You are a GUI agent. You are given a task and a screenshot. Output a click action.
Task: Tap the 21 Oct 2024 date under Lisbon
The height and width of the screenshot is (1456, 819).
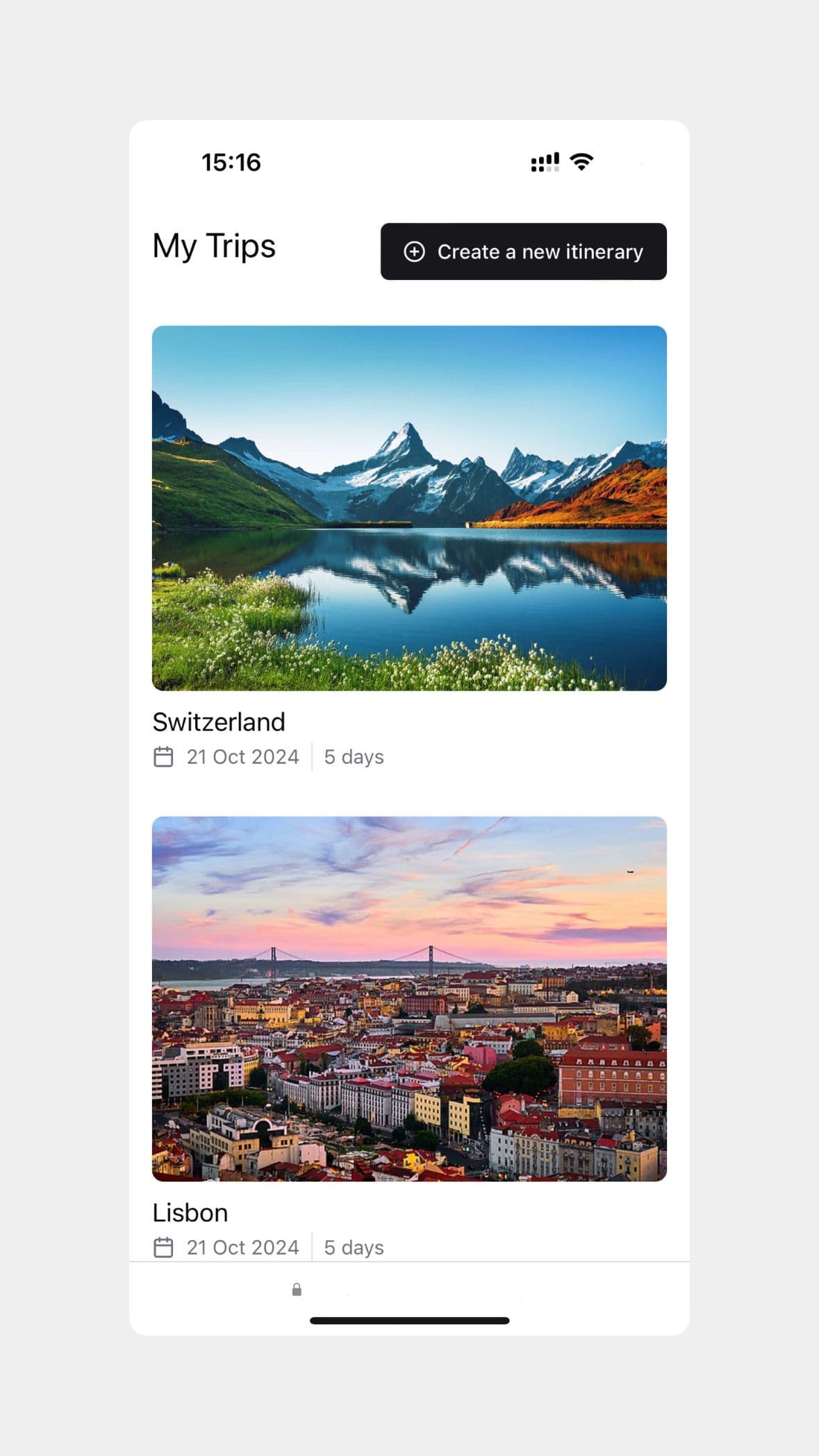tap(242, 1247)
